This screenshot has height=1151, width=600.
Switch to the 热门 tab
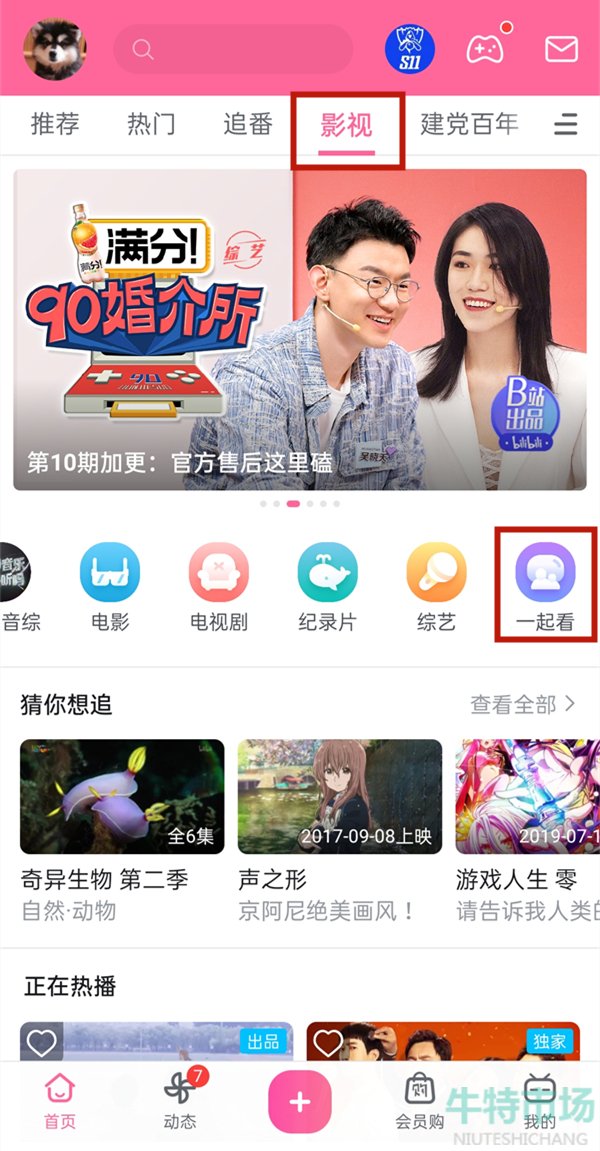[x=151, y=125]
